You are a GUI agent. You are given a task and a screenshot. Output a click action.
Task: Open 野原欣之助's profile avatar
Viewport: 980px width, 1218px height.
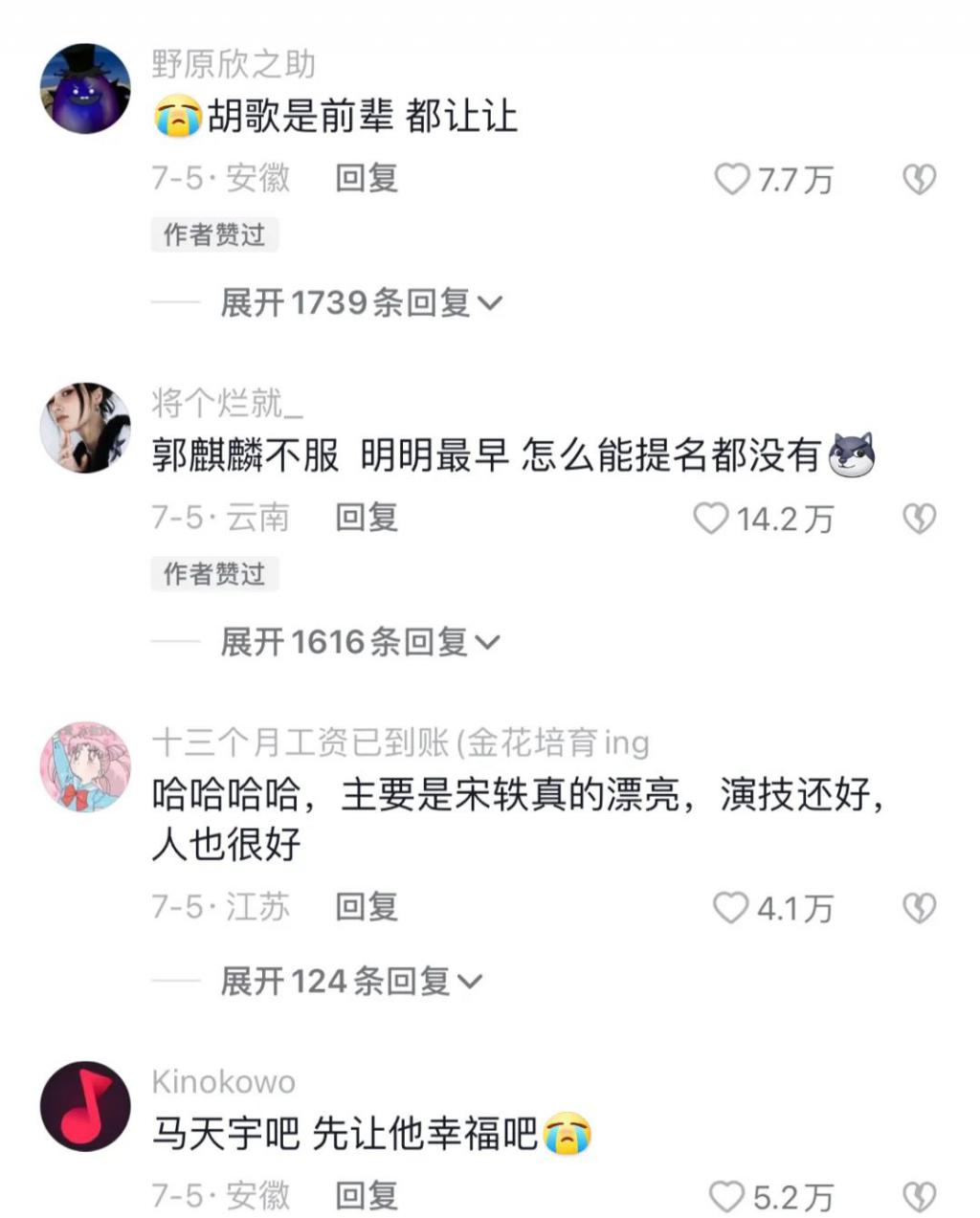[85, 89]
